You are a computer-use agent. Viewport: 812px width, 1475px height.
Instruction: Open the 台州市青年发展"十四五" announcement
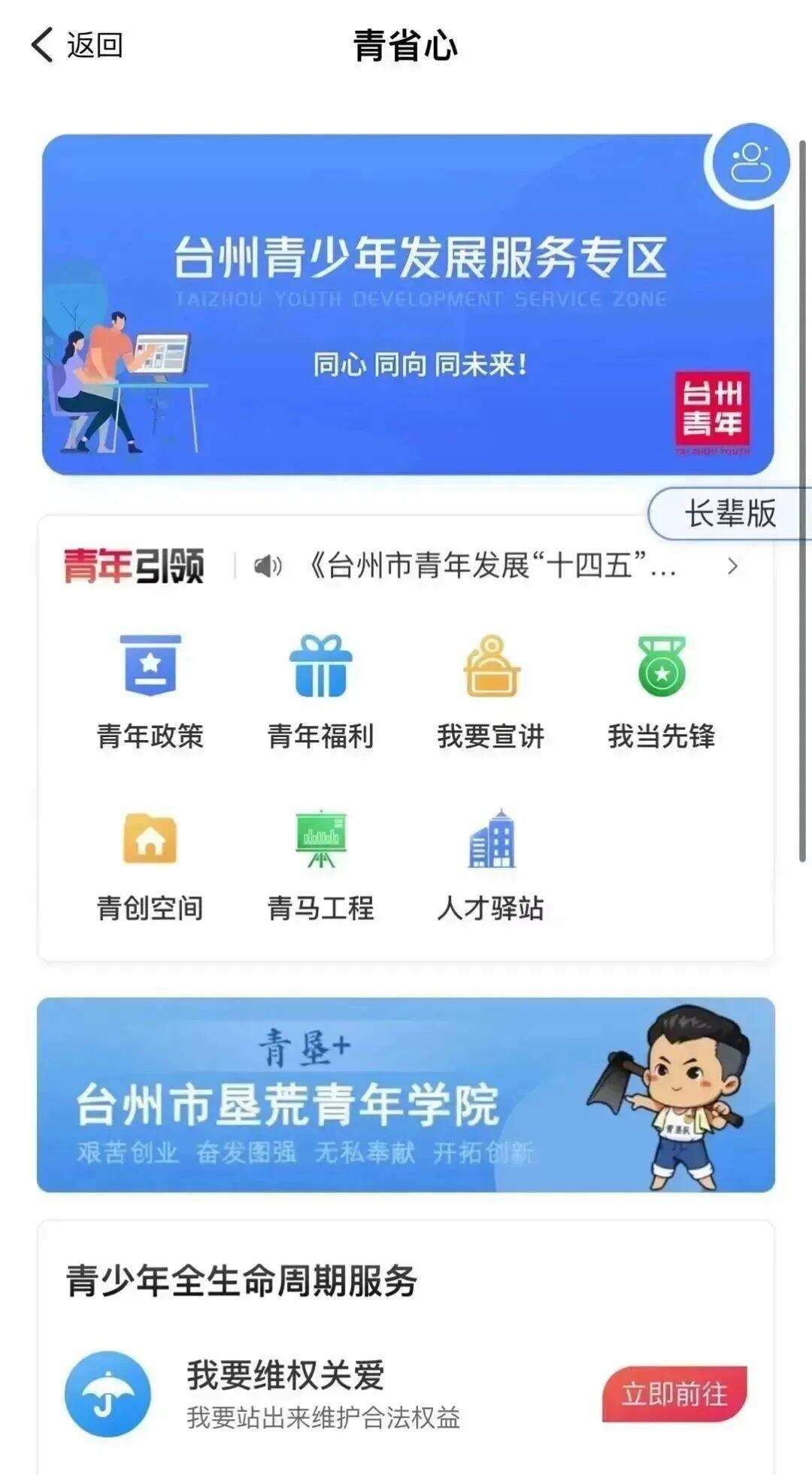point(493,566)
